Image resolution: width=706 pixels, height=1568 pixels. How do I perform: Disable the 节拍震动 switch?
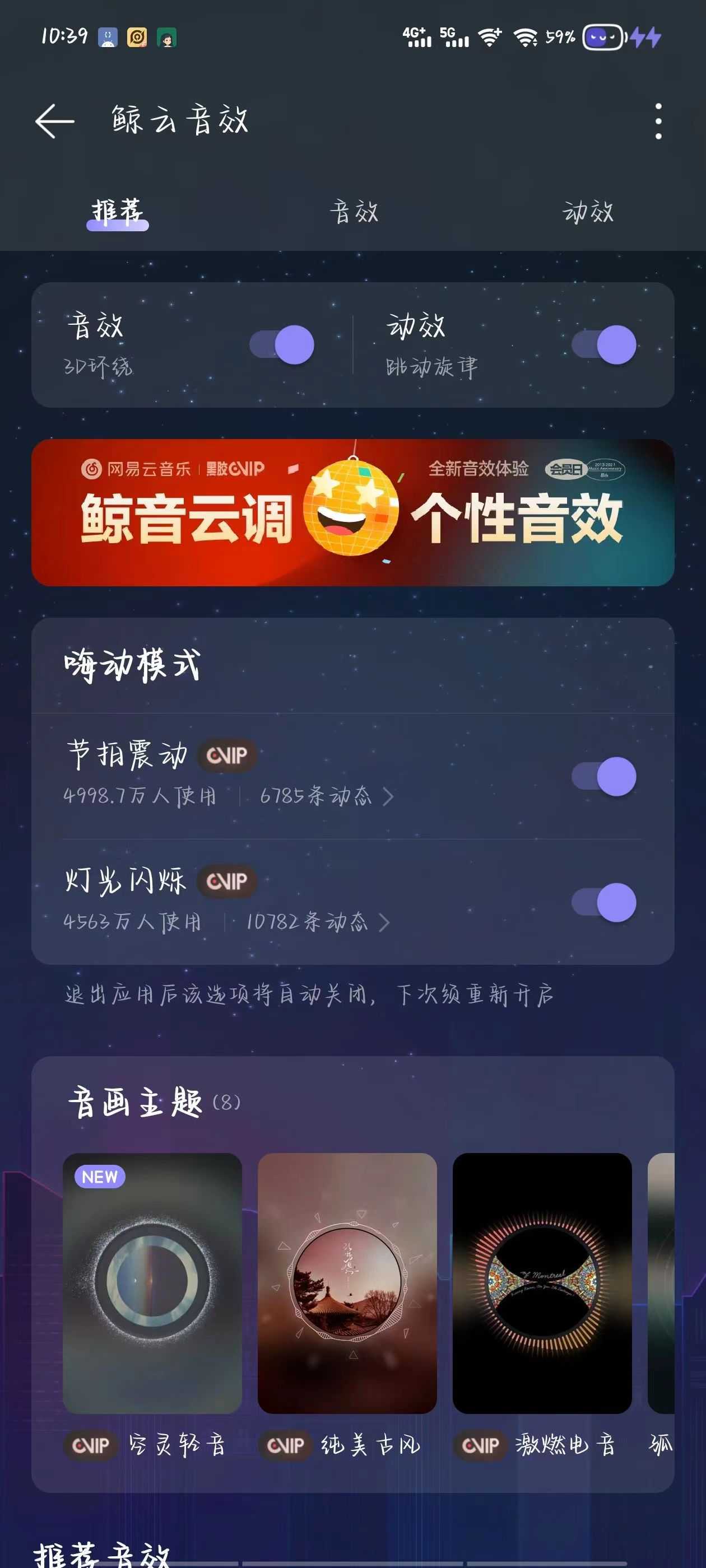tap(603, 776)
